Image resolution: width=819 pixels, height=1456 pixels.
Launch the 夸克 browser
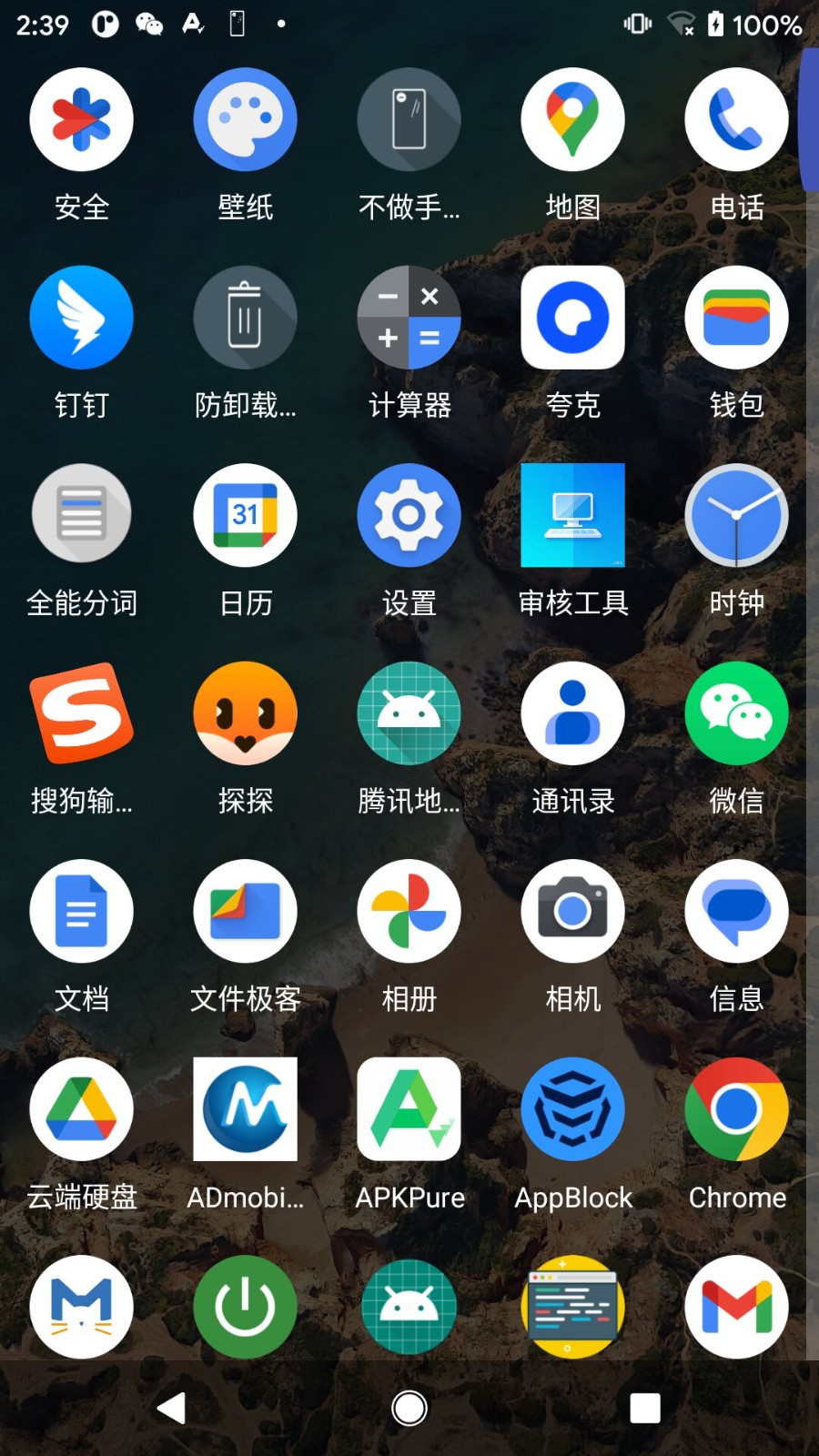[x=573, y=318]
